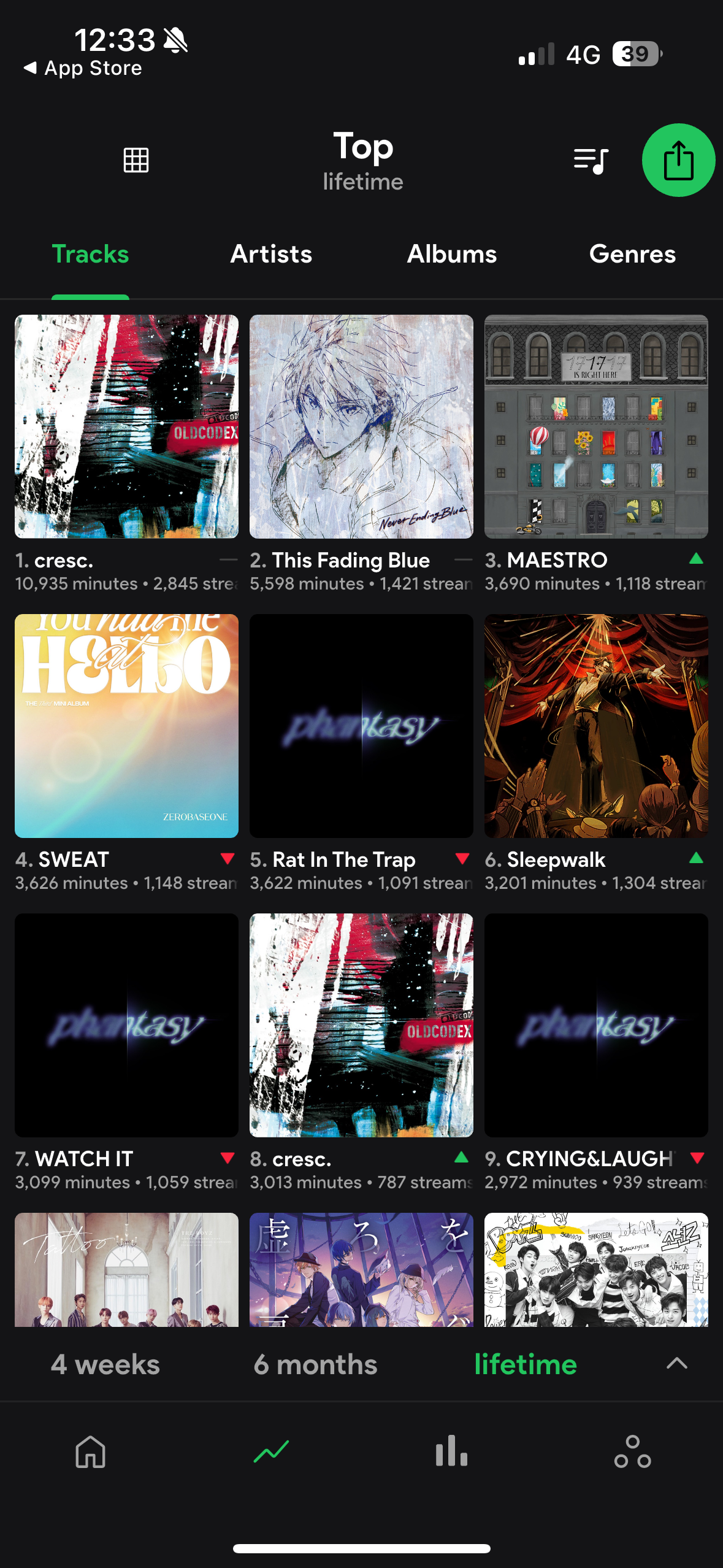Open the number 1 track cresc.
Screen dimensions: 723x1568
pos(126,426)
